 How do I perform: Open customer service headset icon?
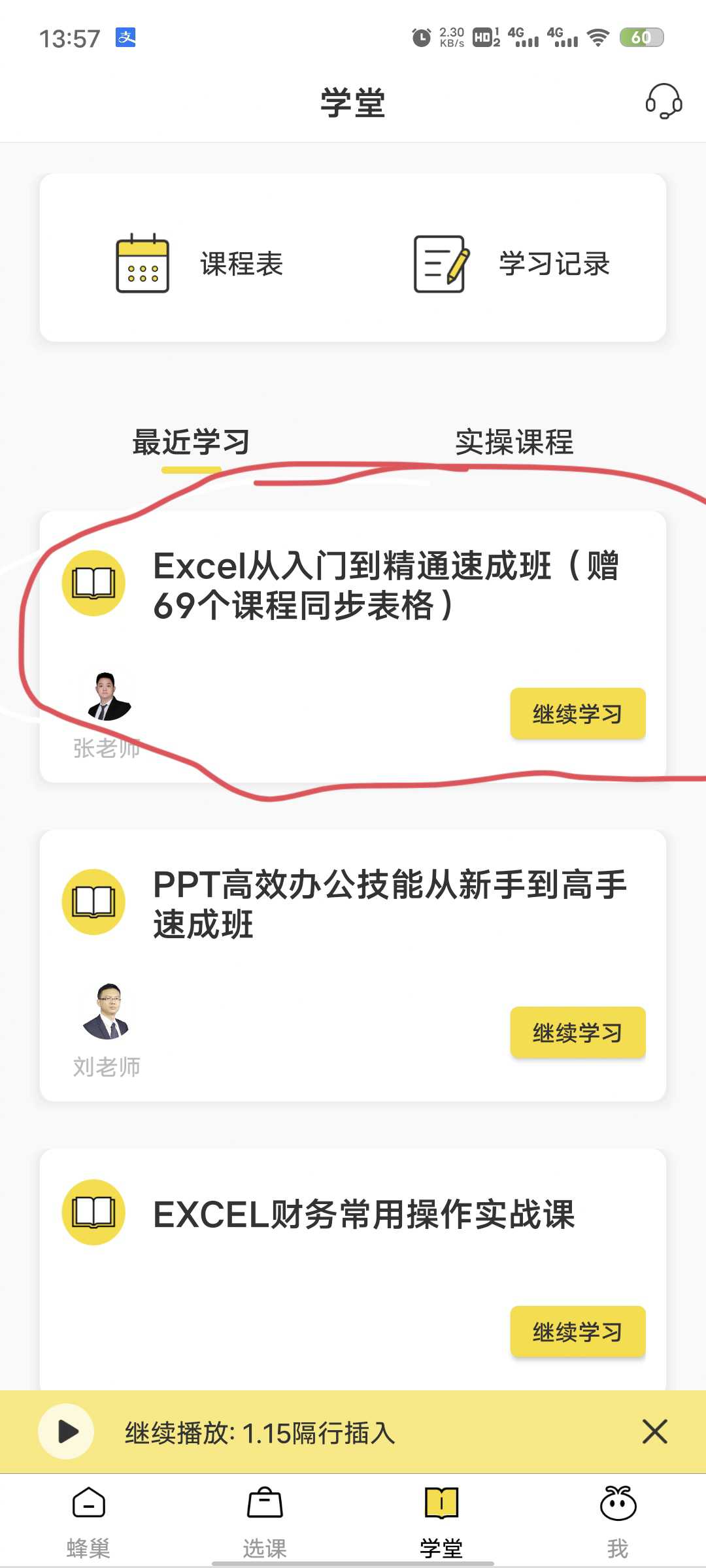664,101
